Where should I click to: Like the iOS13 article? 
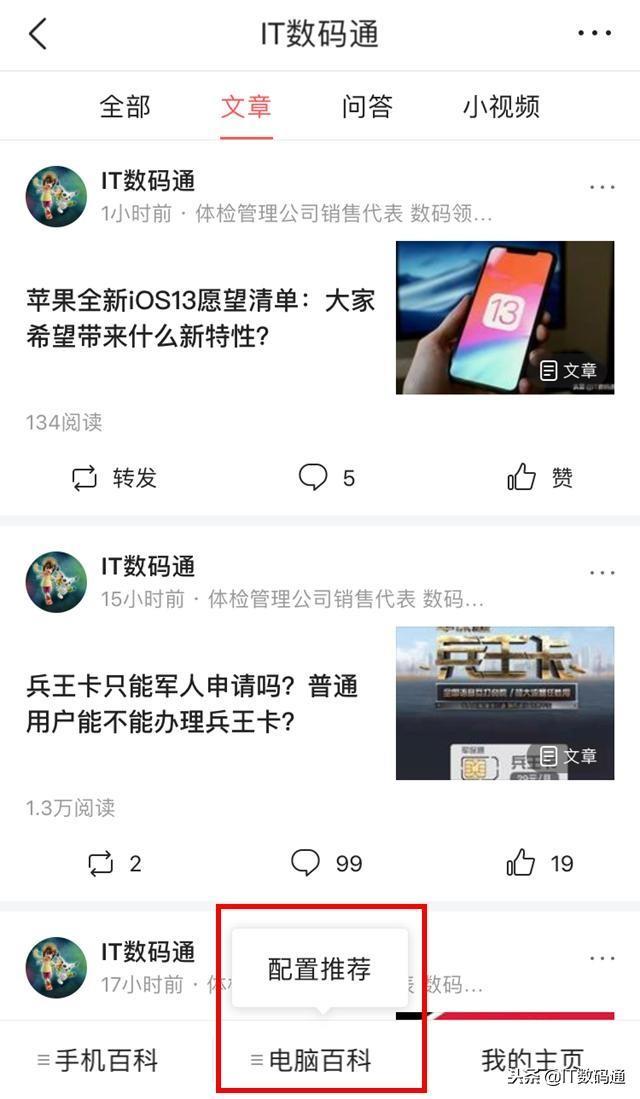pyautogui.click(x=540, y=478)
